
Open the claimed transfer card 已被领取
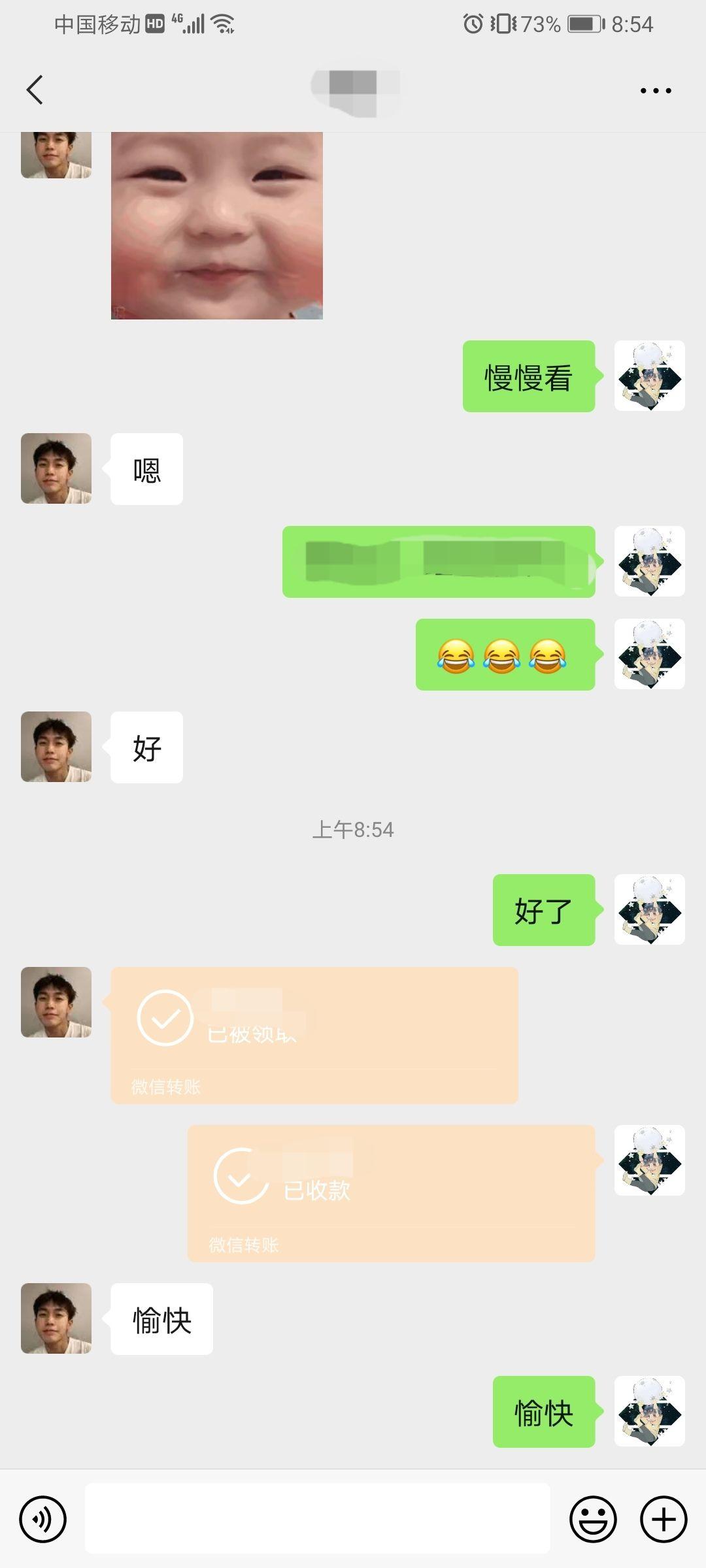314,1036
